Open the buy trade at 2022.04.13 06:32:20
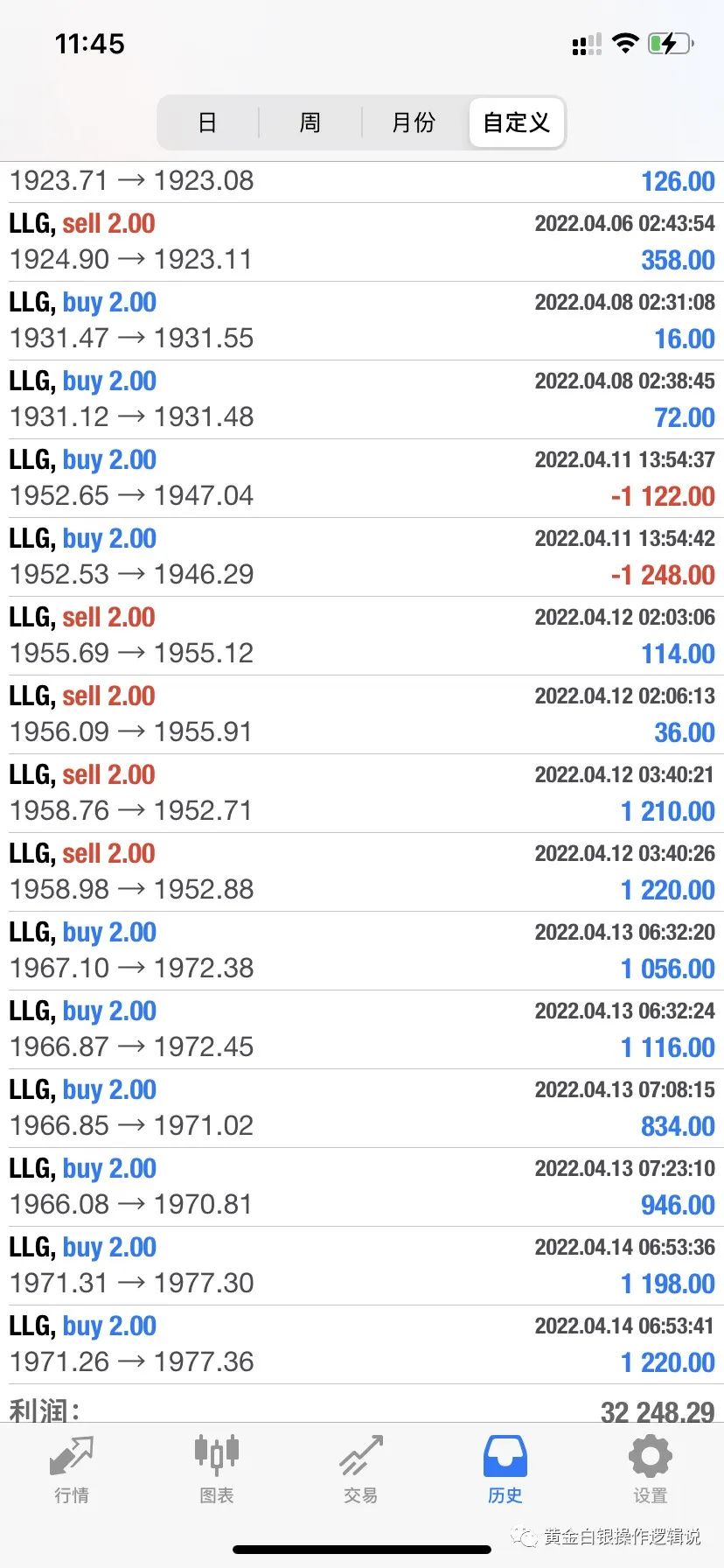 point(362,950)
